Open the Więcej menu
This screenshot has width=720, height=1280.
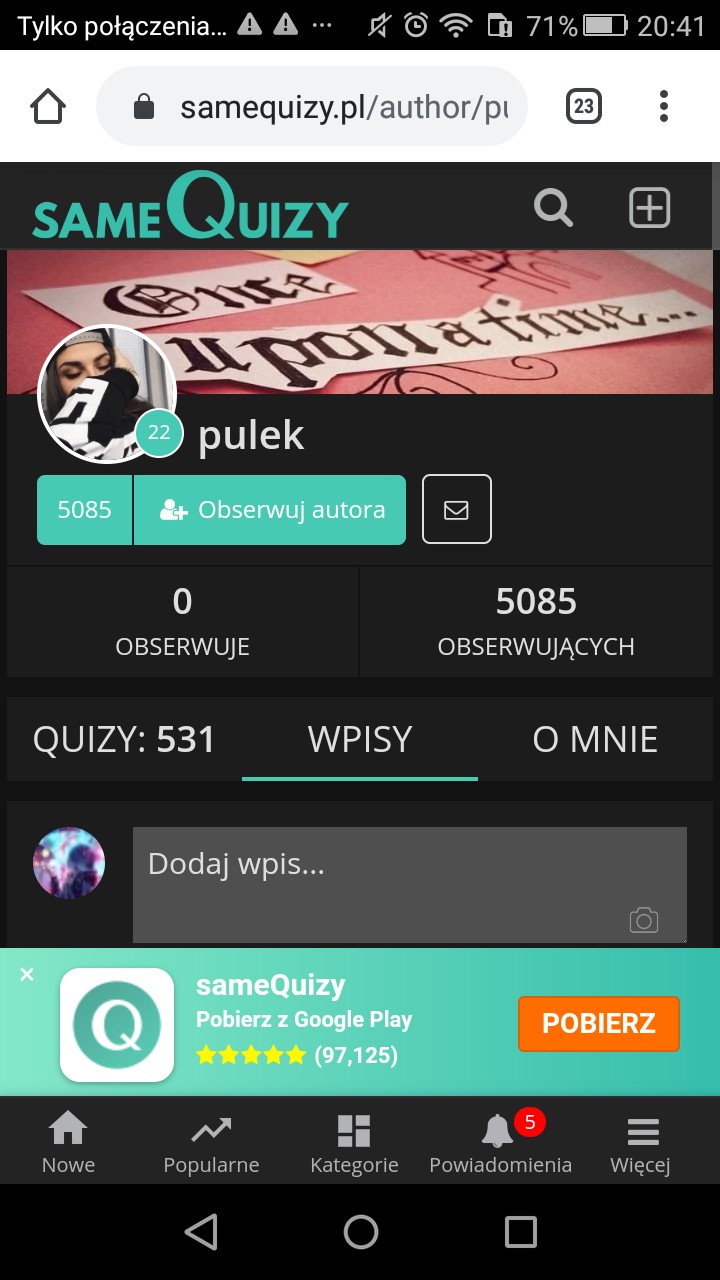coord(641,1144)
